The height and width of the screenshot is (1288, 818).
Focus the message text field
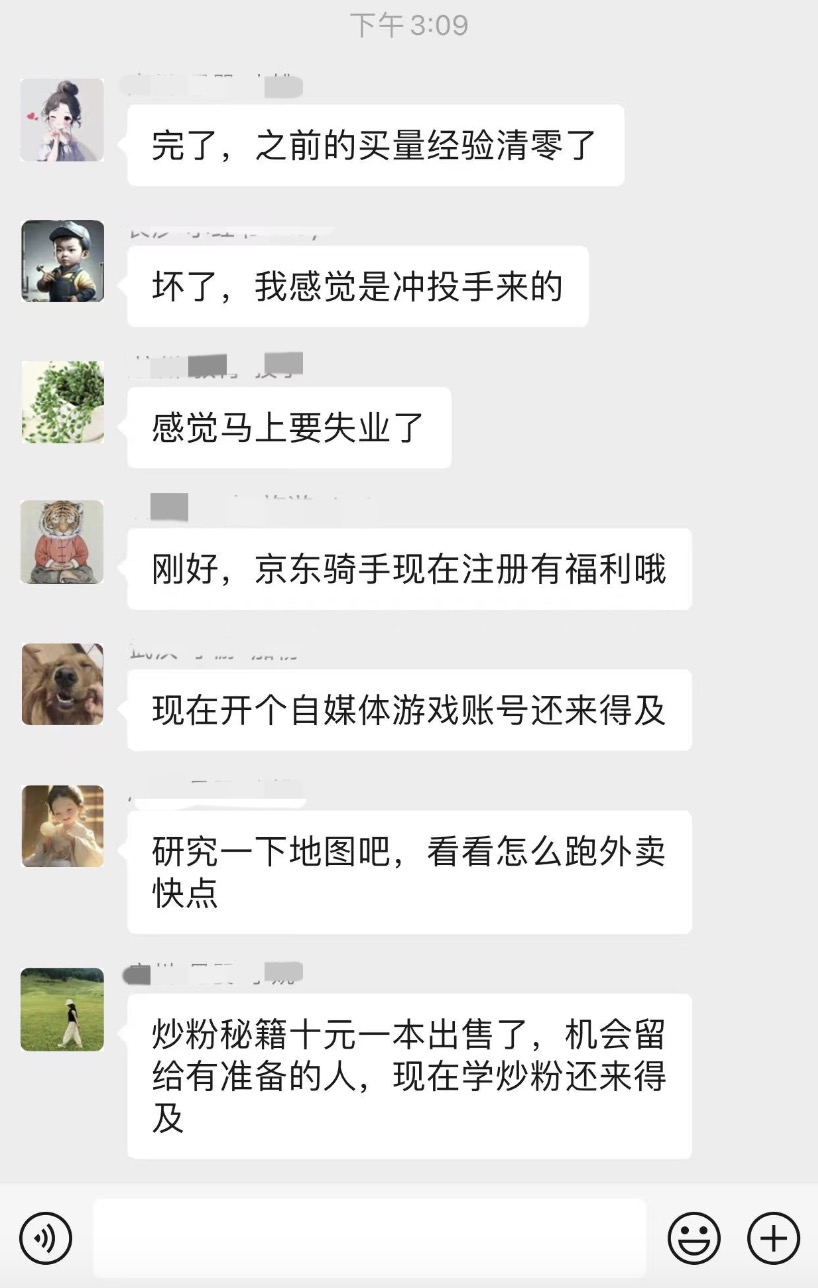coord(370,1238)
